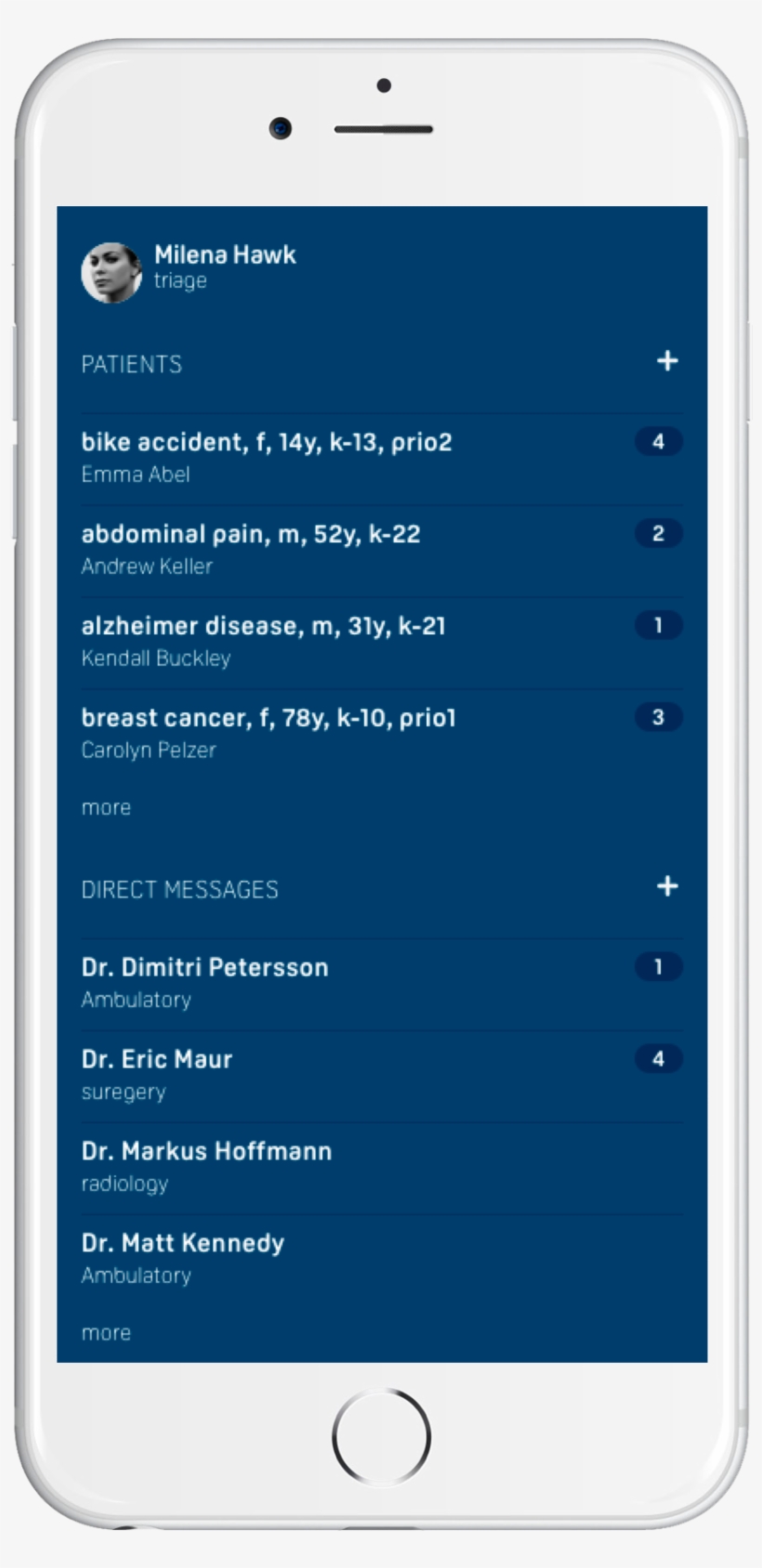Open the unread badge on Emma Abel's case
762x1568 pixels.
(x=657, y=442)
